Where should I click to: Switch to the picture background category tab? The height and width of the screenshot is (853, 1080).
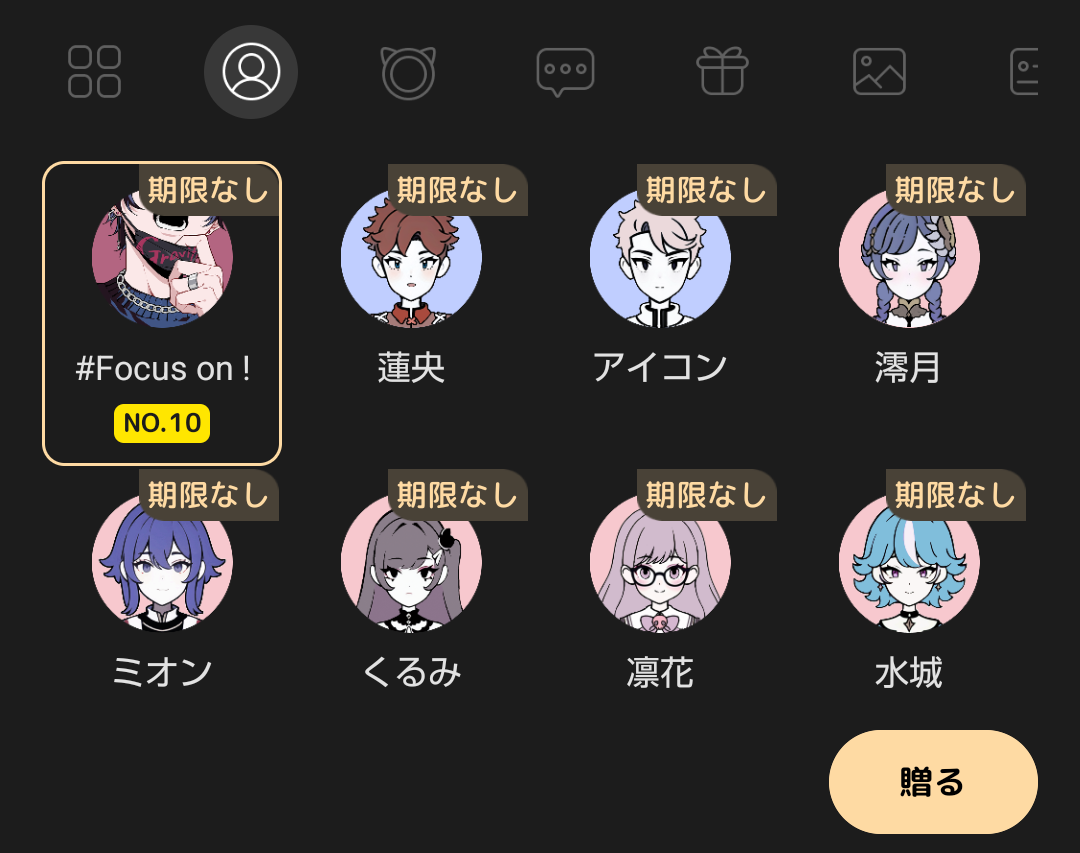[879, 72]
